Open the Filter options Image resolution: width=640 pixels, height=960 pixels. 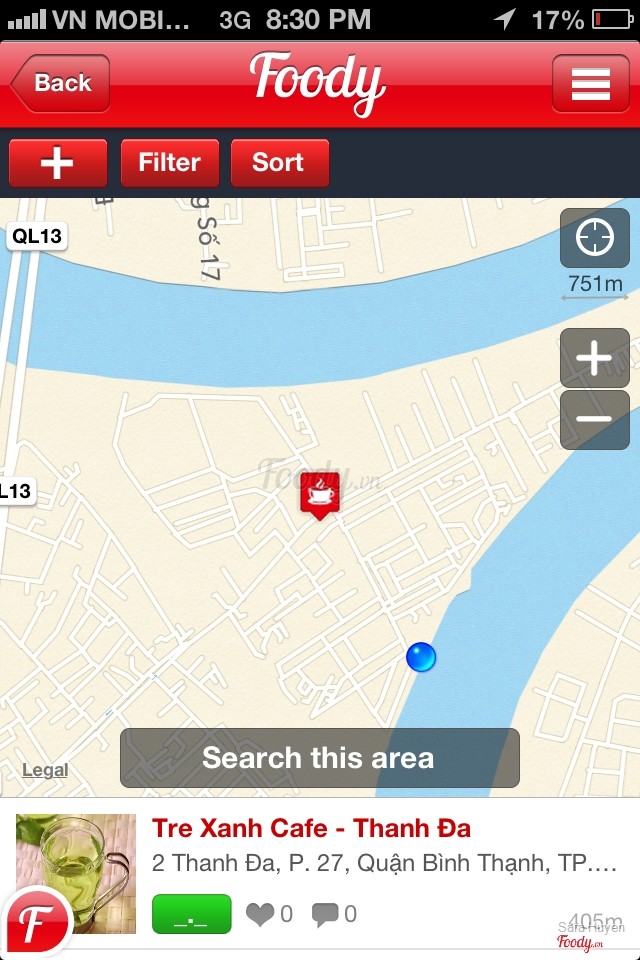tap(169, 163)
